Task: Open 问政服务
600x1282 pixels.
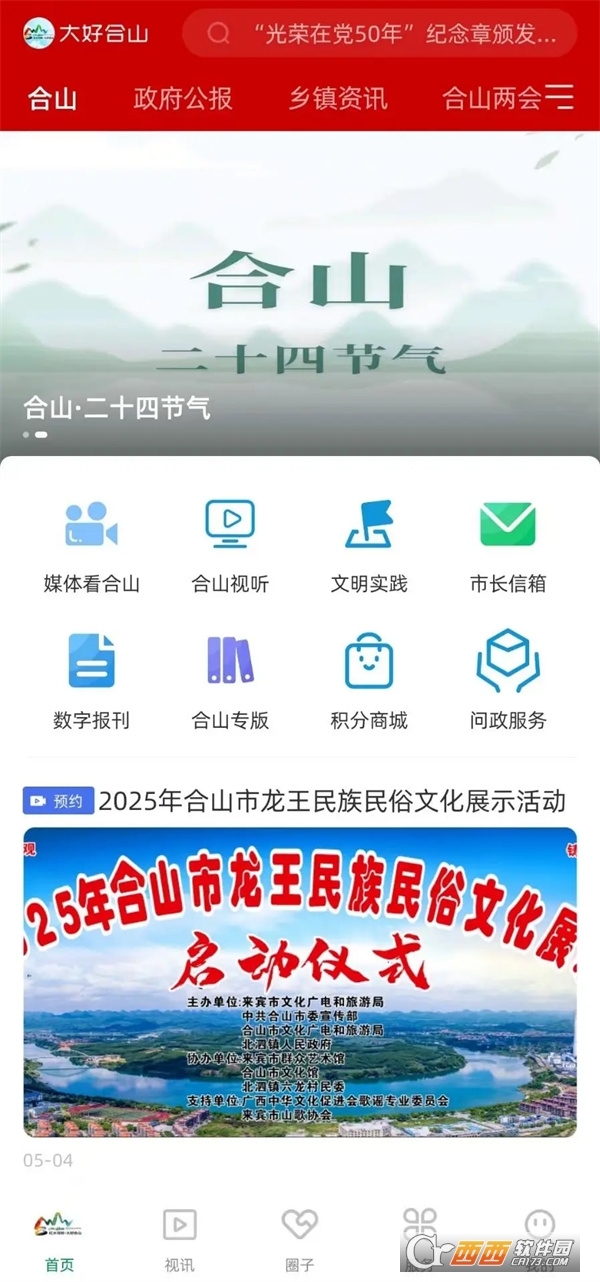Action: [x=508, y=682]
